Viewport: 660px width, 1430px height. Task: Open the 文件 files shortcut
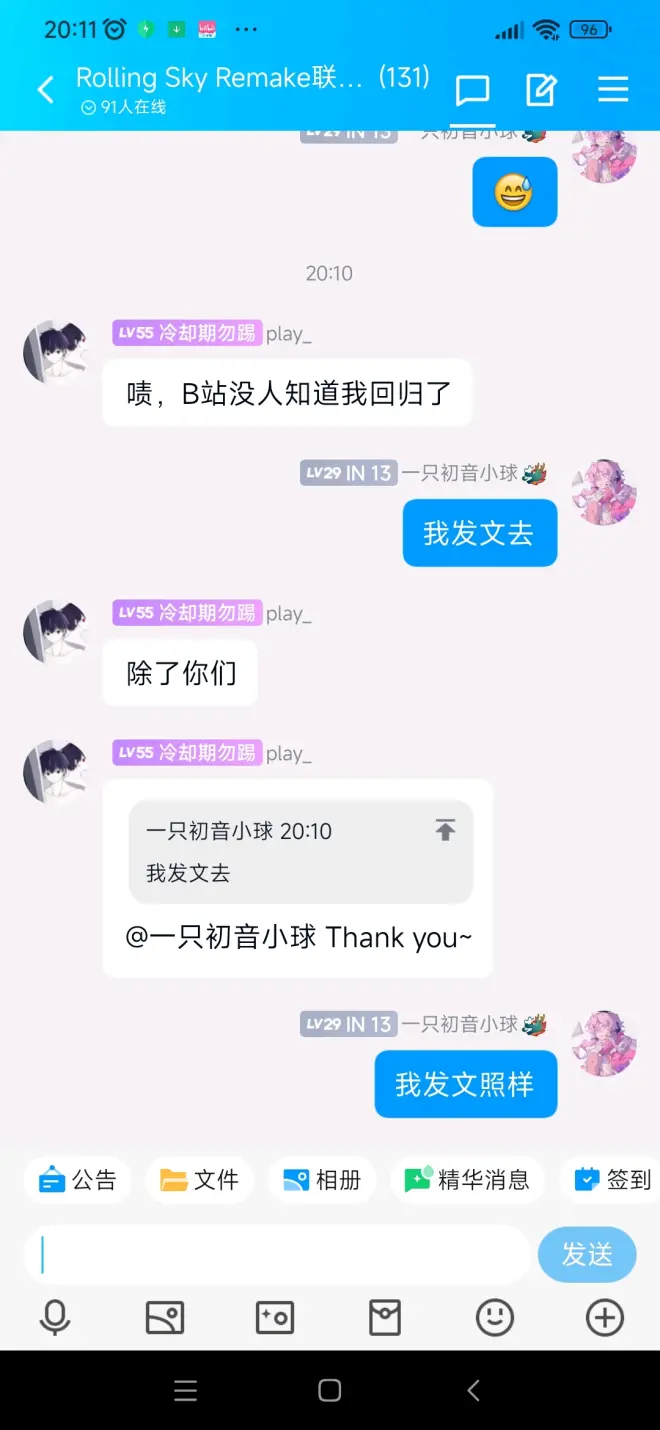click(200, 1180)
